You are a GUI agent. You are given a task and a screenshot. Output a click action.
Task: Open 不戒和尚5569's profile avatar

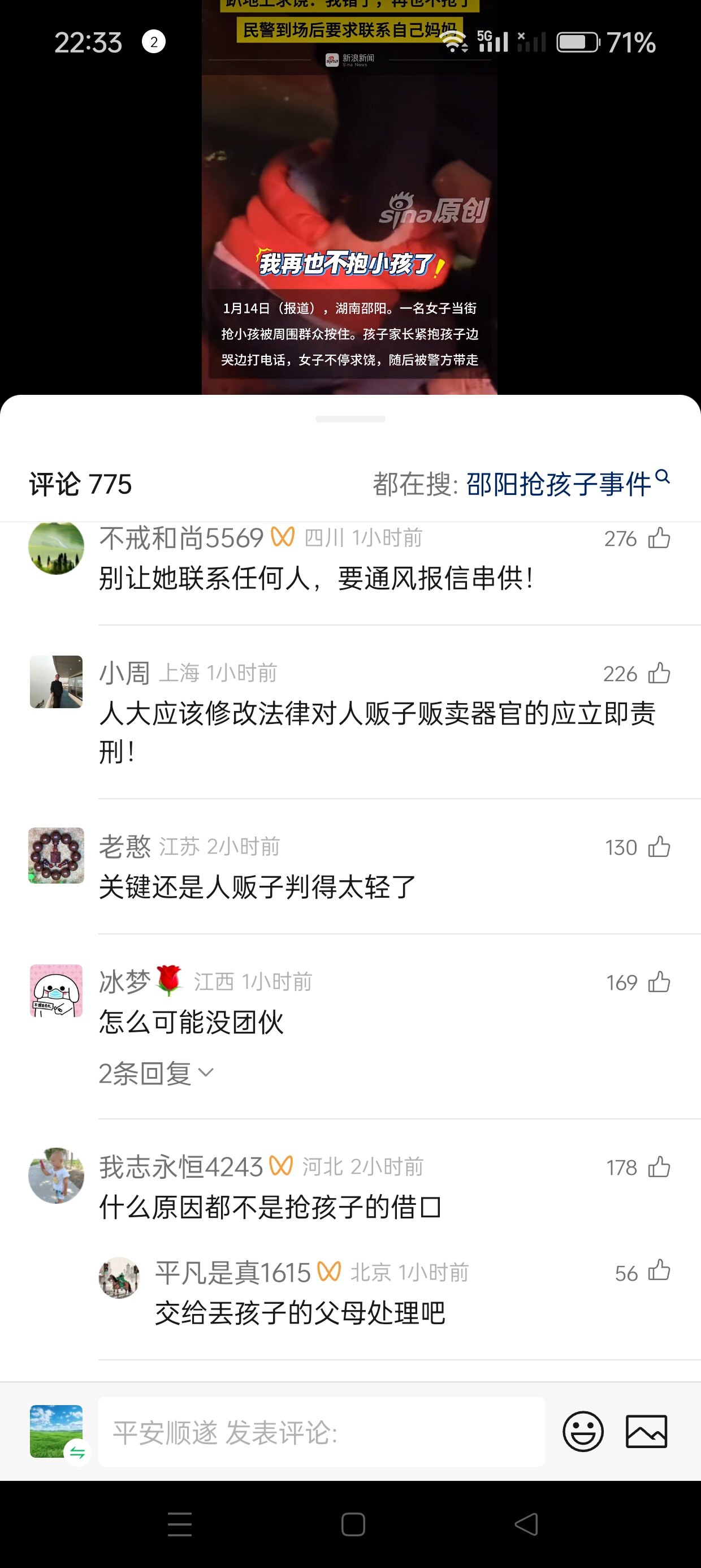tap(56, 548)
